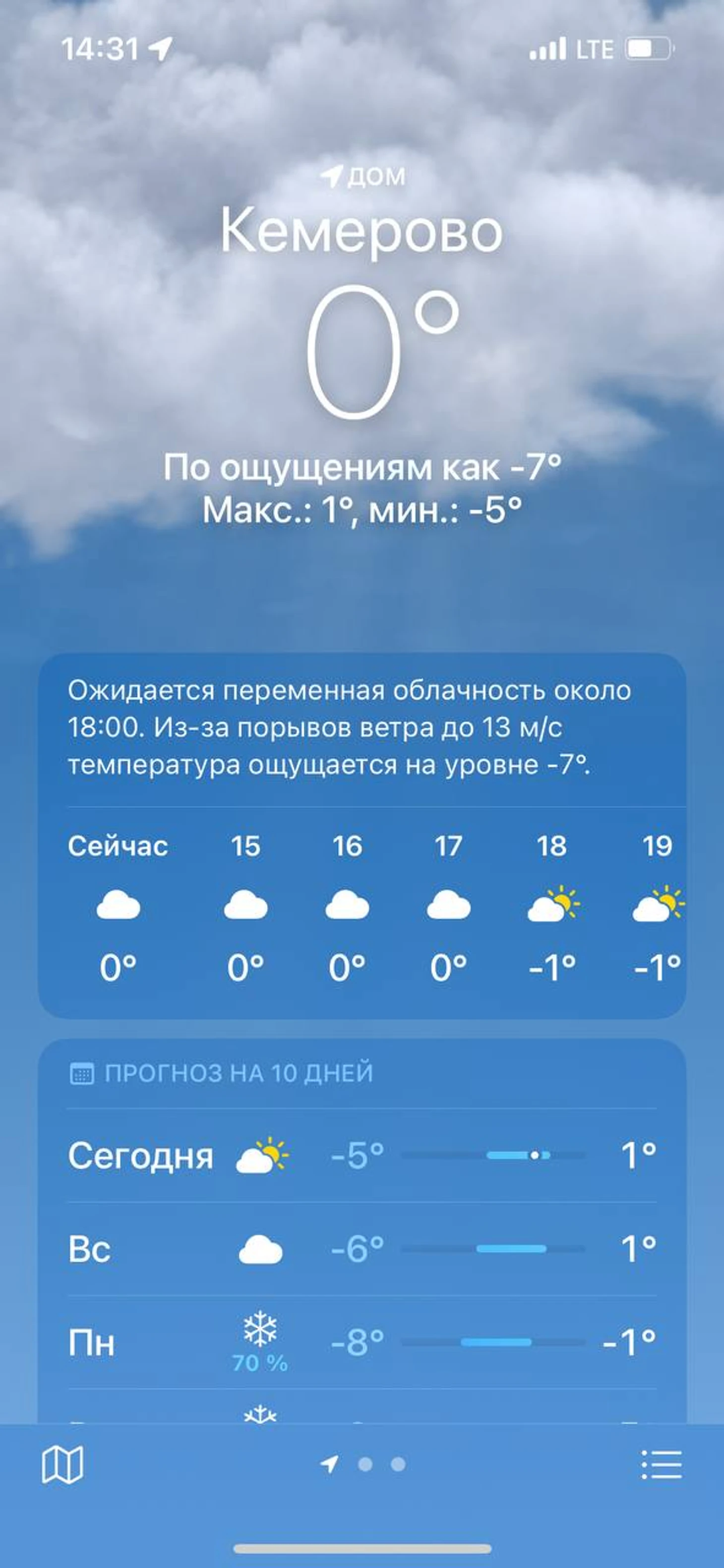
Task: Open Sunday's forecast row (Вс)
Action: click(x=362, y=1249)
